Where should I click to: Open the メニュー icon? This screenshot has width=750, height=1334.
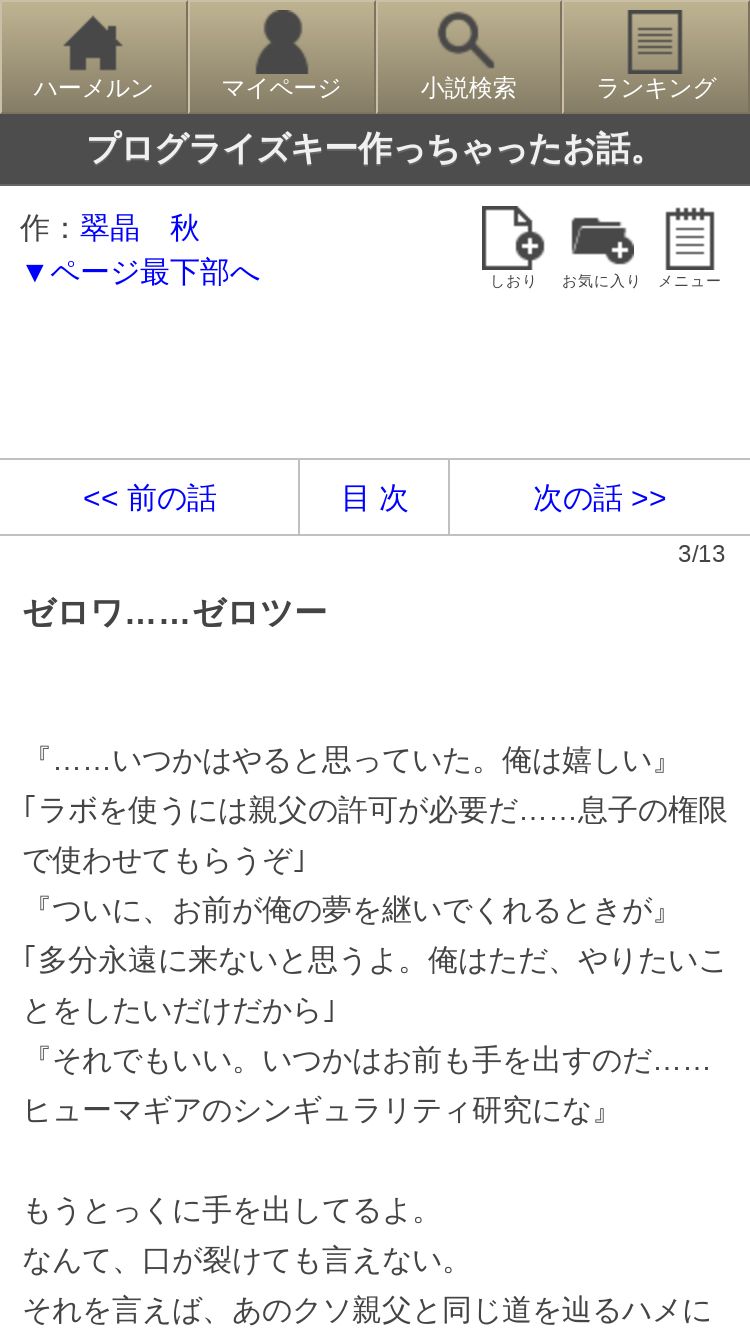click(x=689, y=248)
